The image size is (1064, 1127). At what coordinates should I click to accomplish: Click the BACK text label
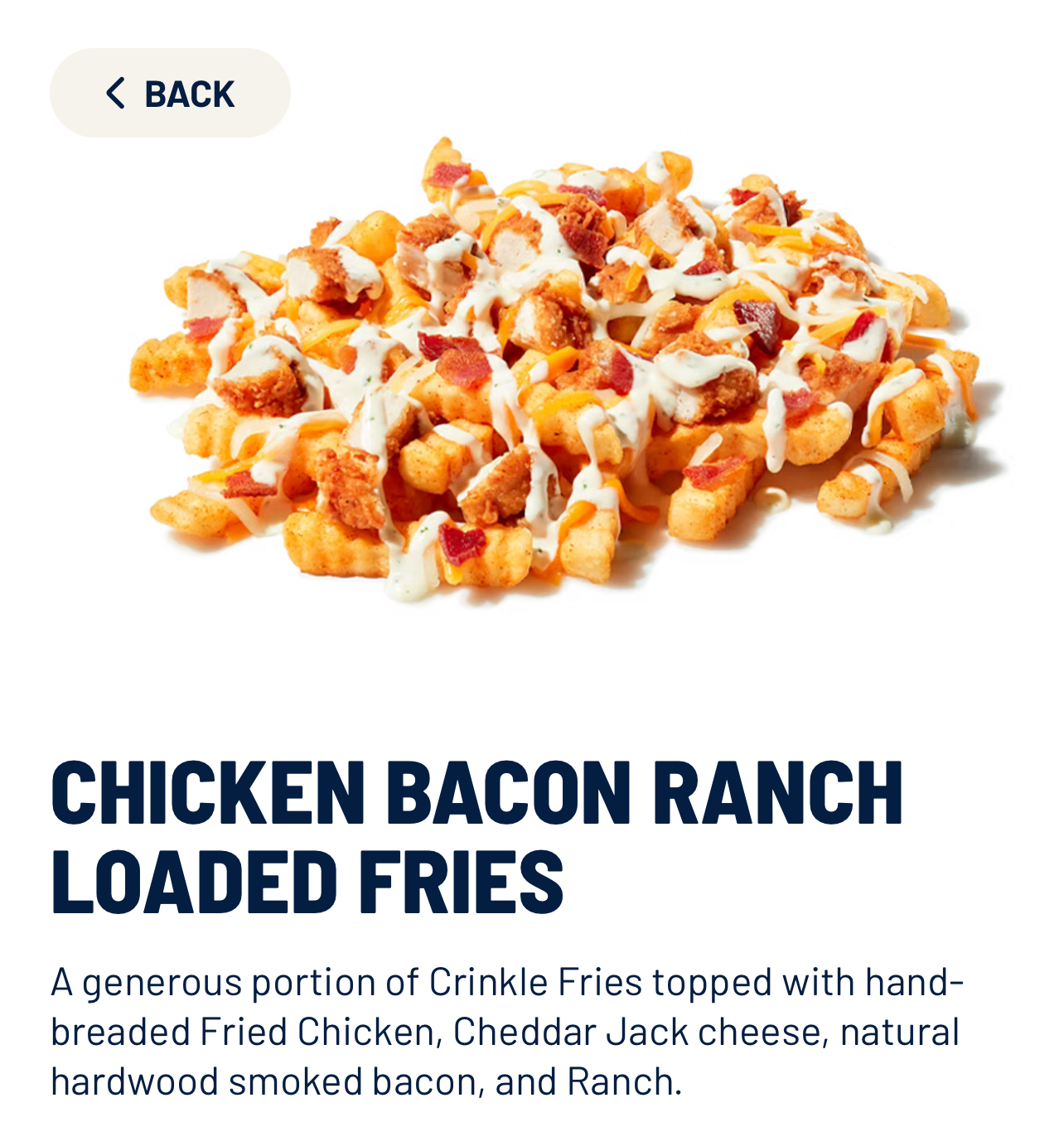189,94
